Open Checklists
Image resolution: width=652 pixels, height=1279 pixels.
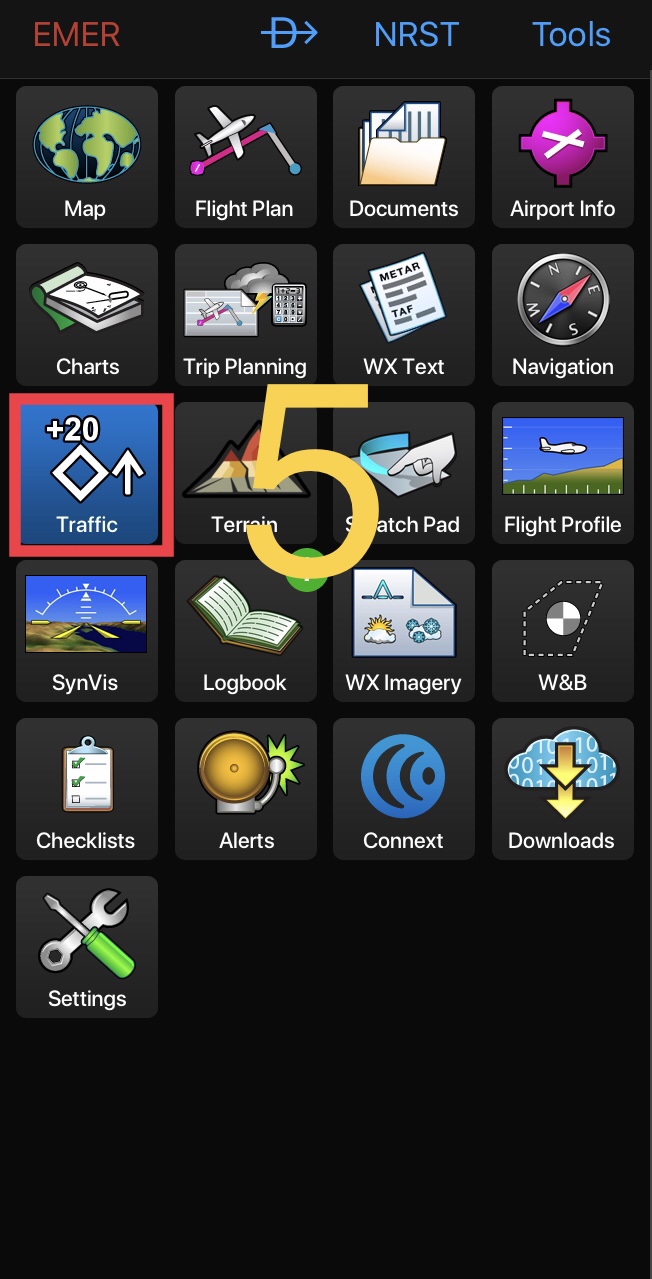coord(87,789)
